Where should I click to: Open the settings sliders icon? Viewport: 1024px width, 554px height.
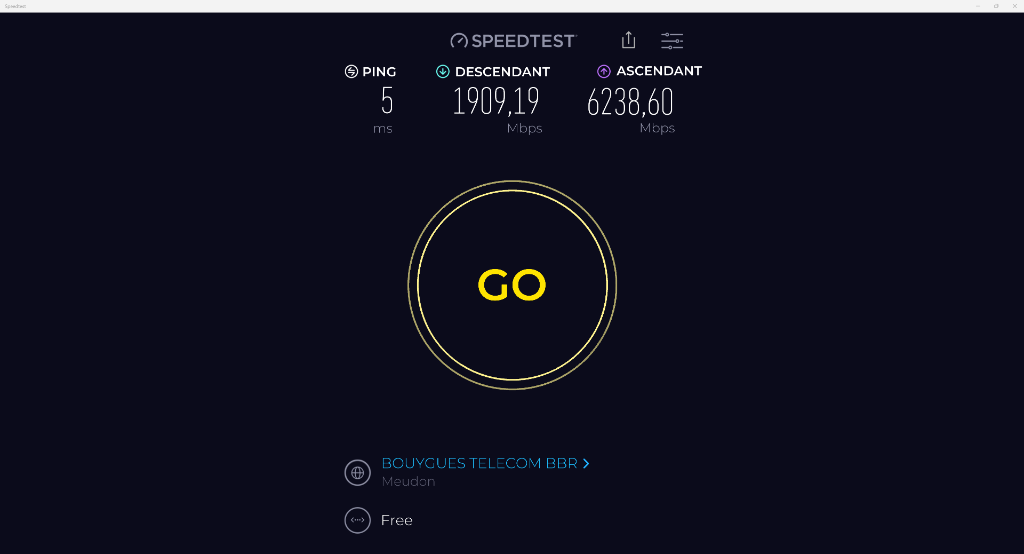point(672,41)
